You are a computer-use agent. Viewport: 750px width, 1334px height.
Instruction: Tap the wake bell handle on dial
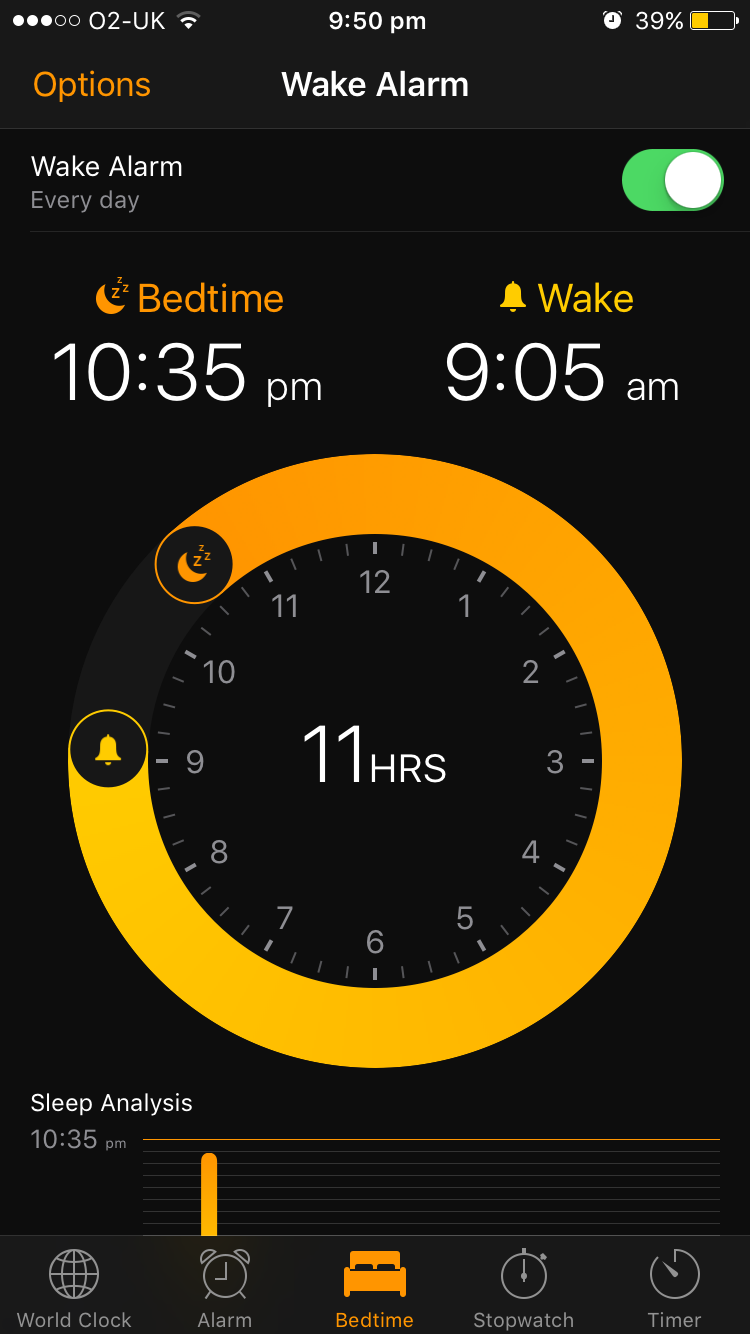tap(108, 749)
